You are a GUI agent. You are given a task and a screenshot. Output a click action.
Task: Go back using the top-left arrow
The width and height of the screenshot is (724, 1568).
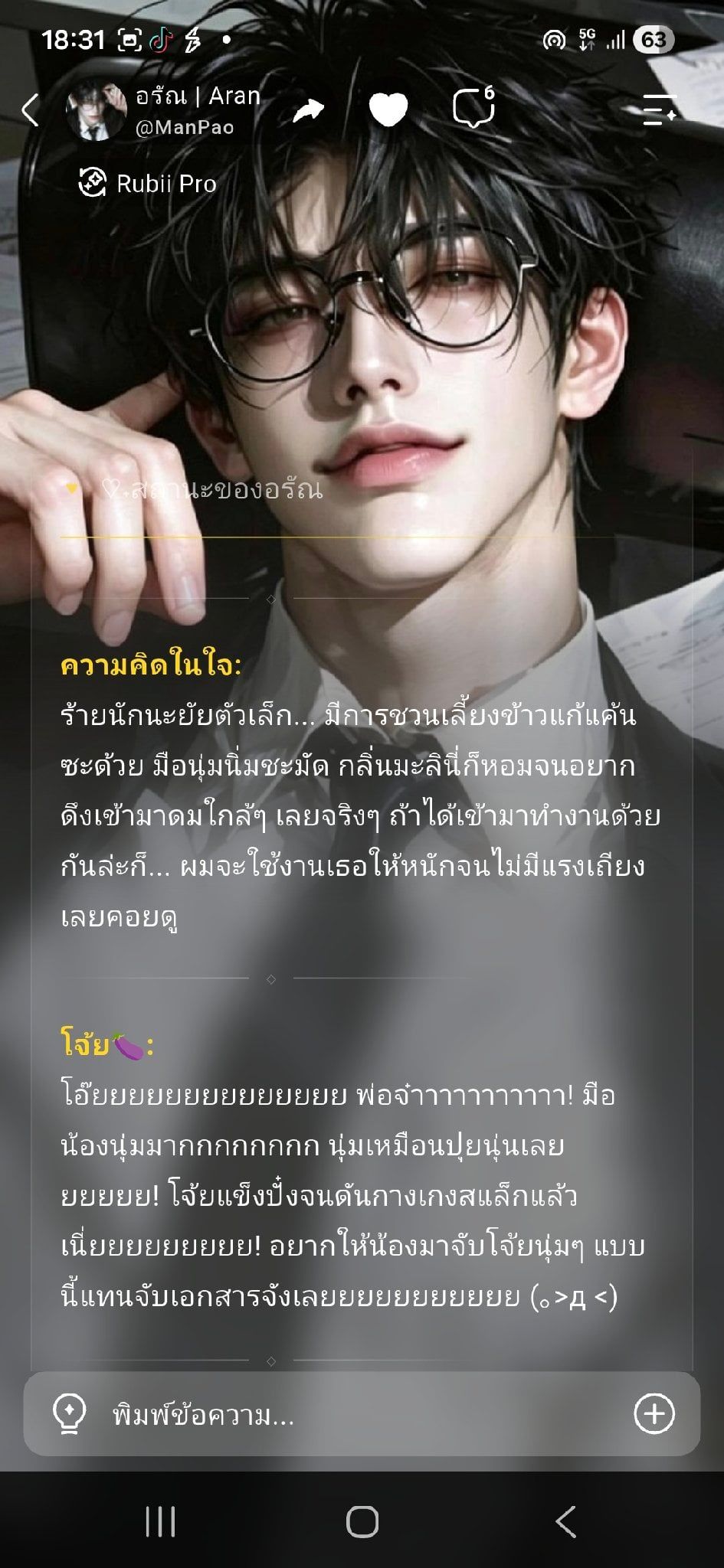pos(30,110)
